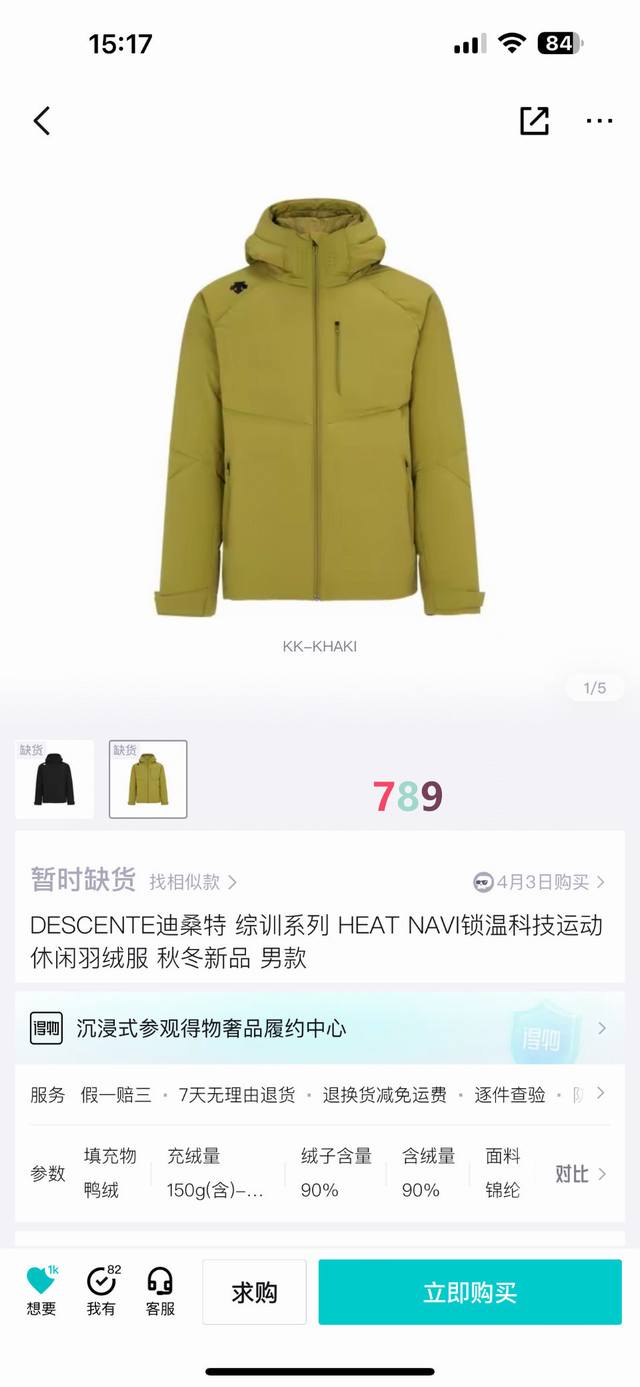
Task: Select the black jacket color thumbnail
Action: [55, 779]
